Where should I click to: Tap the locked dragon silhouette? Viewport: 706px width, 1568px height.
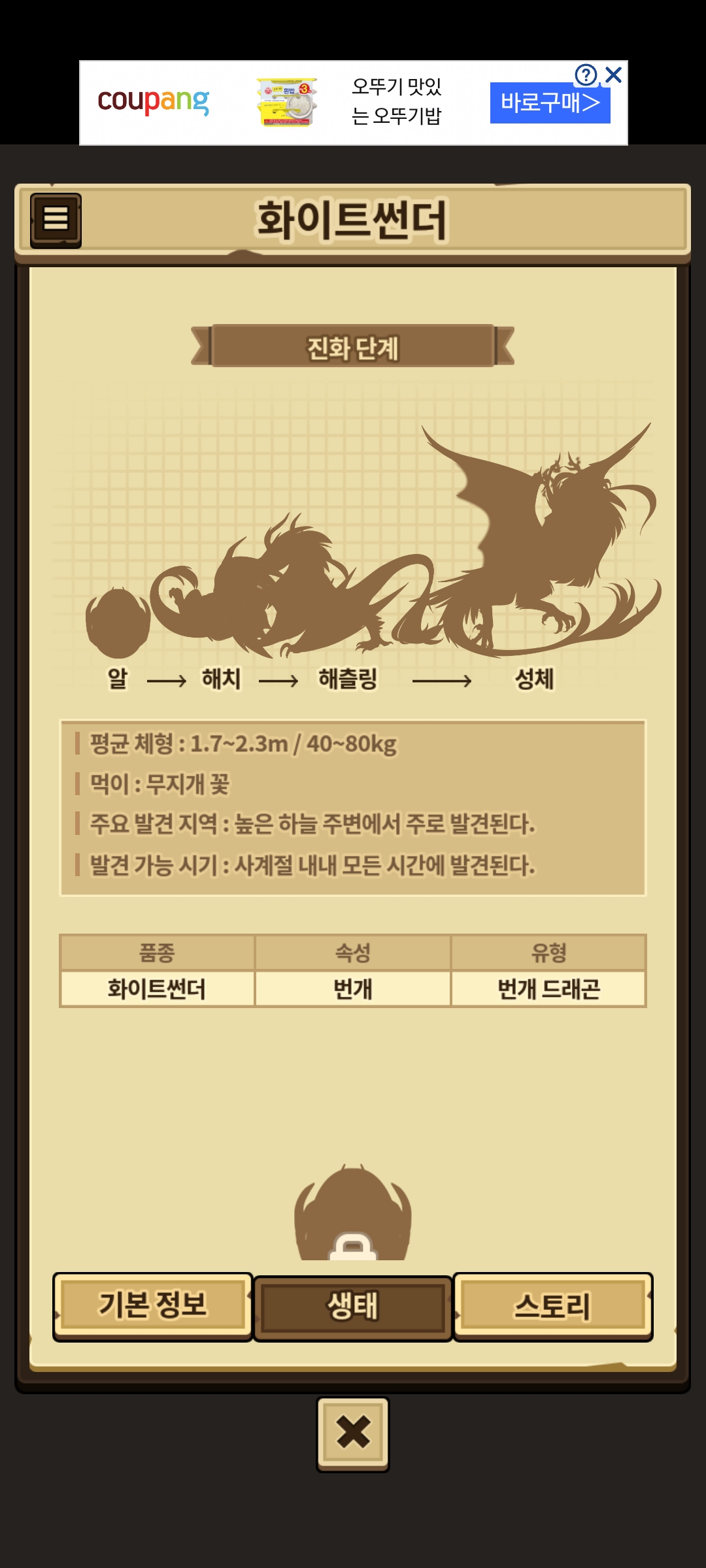pyautogui.click(x=353, y=1214)
